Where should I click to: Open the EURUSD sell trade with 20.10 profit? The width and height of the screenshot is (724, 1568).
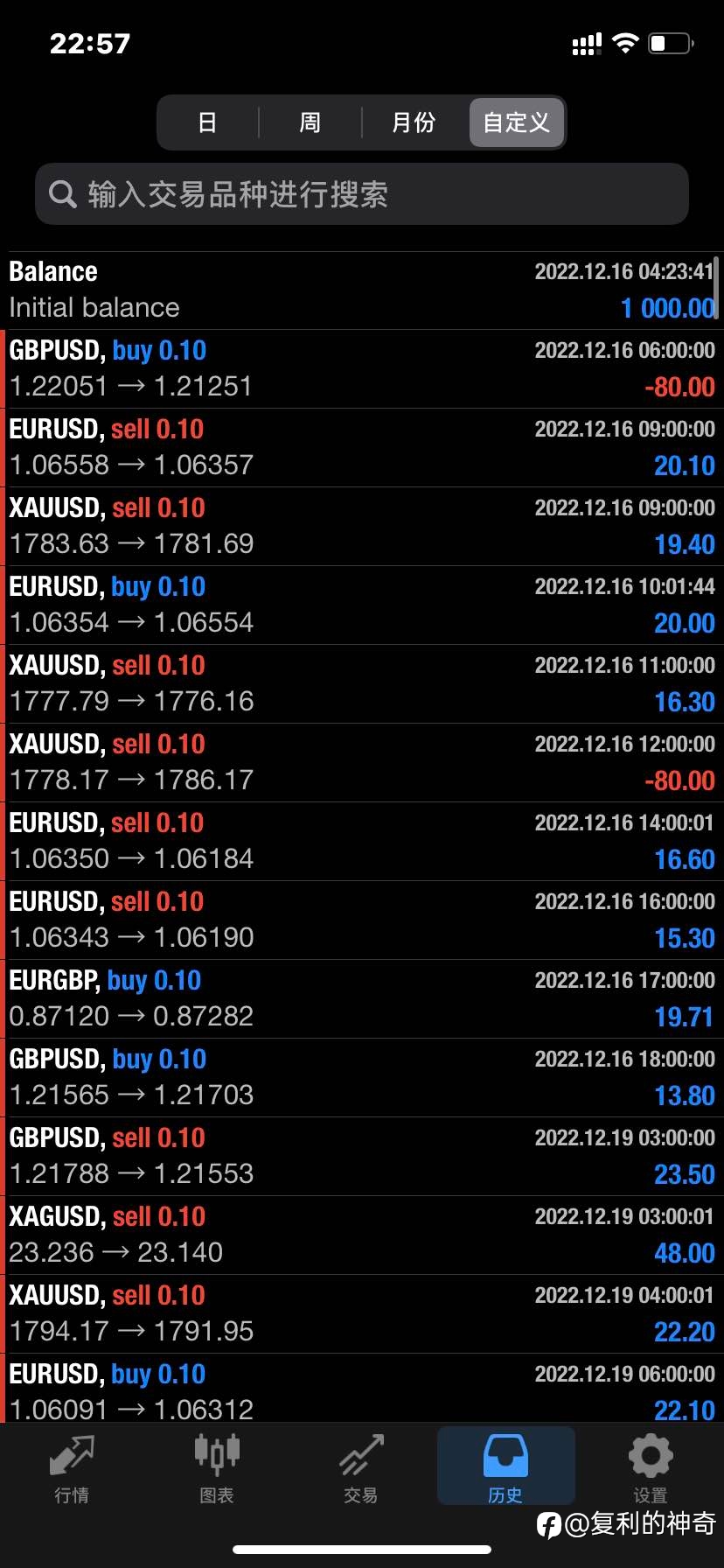point(362,448)
